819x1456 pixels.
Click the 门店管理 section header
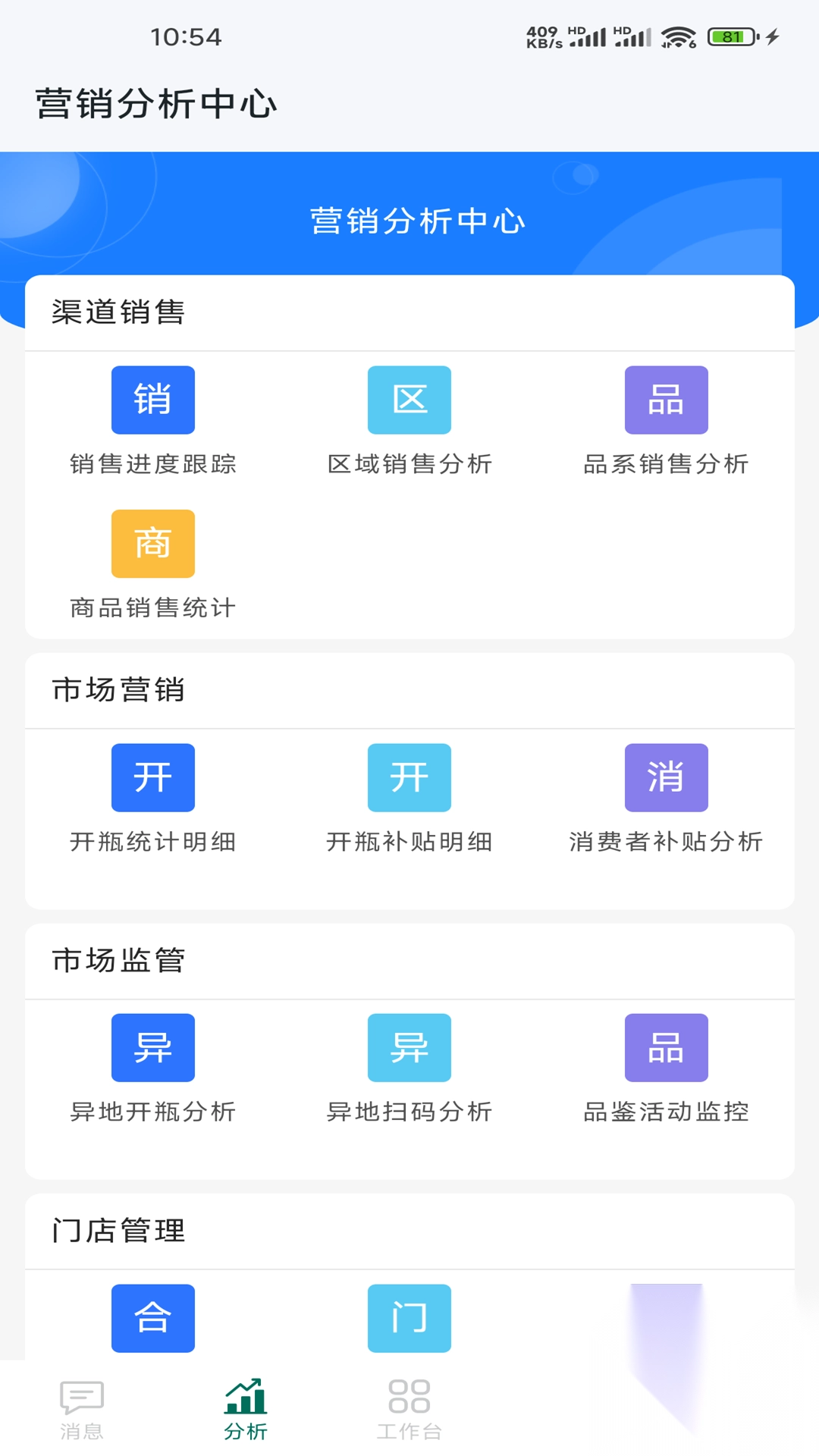(x=118, y=1231)
